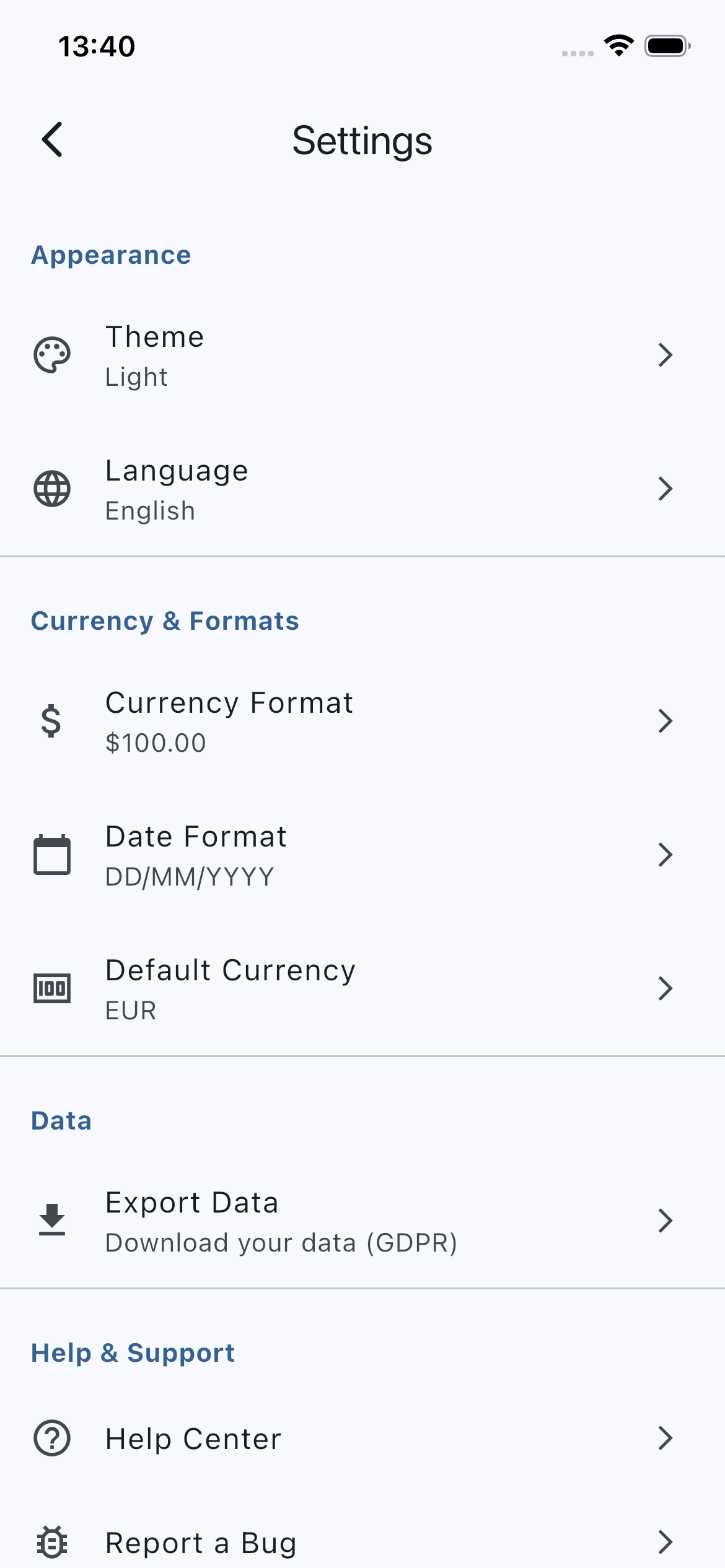The height and width of the screenshot is (1568, 725).
Task: Open the Report a Bug entry
Action: 362,1542
